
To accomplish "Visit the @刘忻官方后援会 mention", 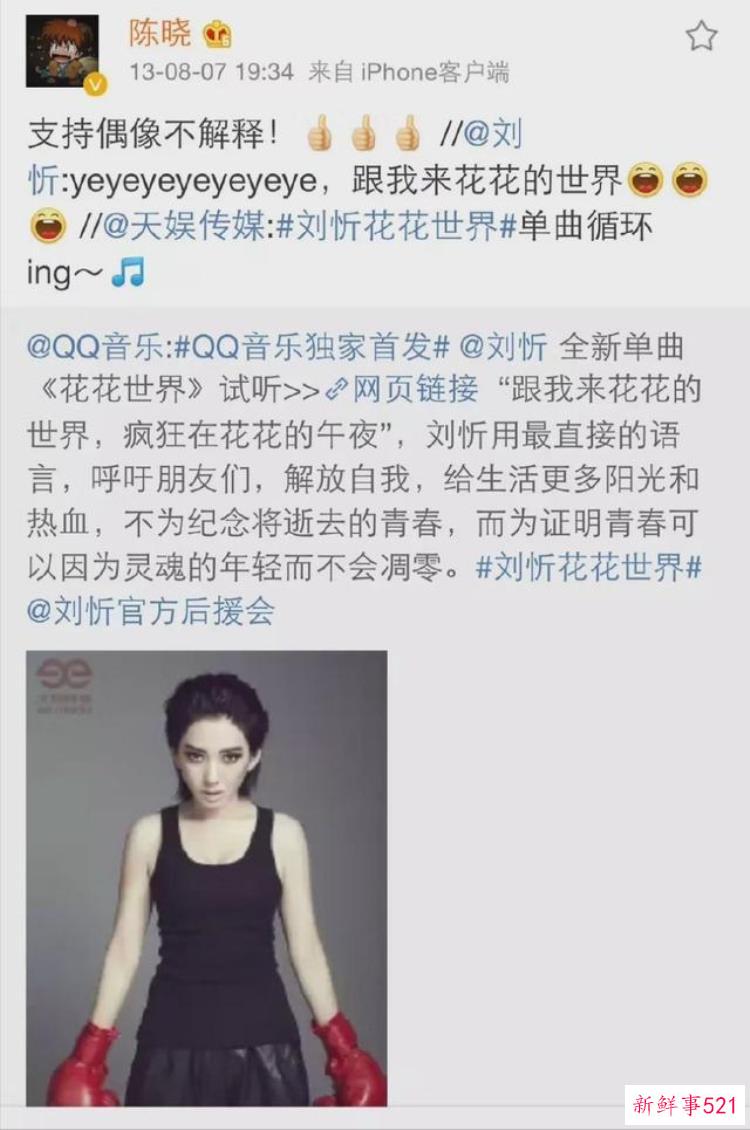I will click(150, 611).
